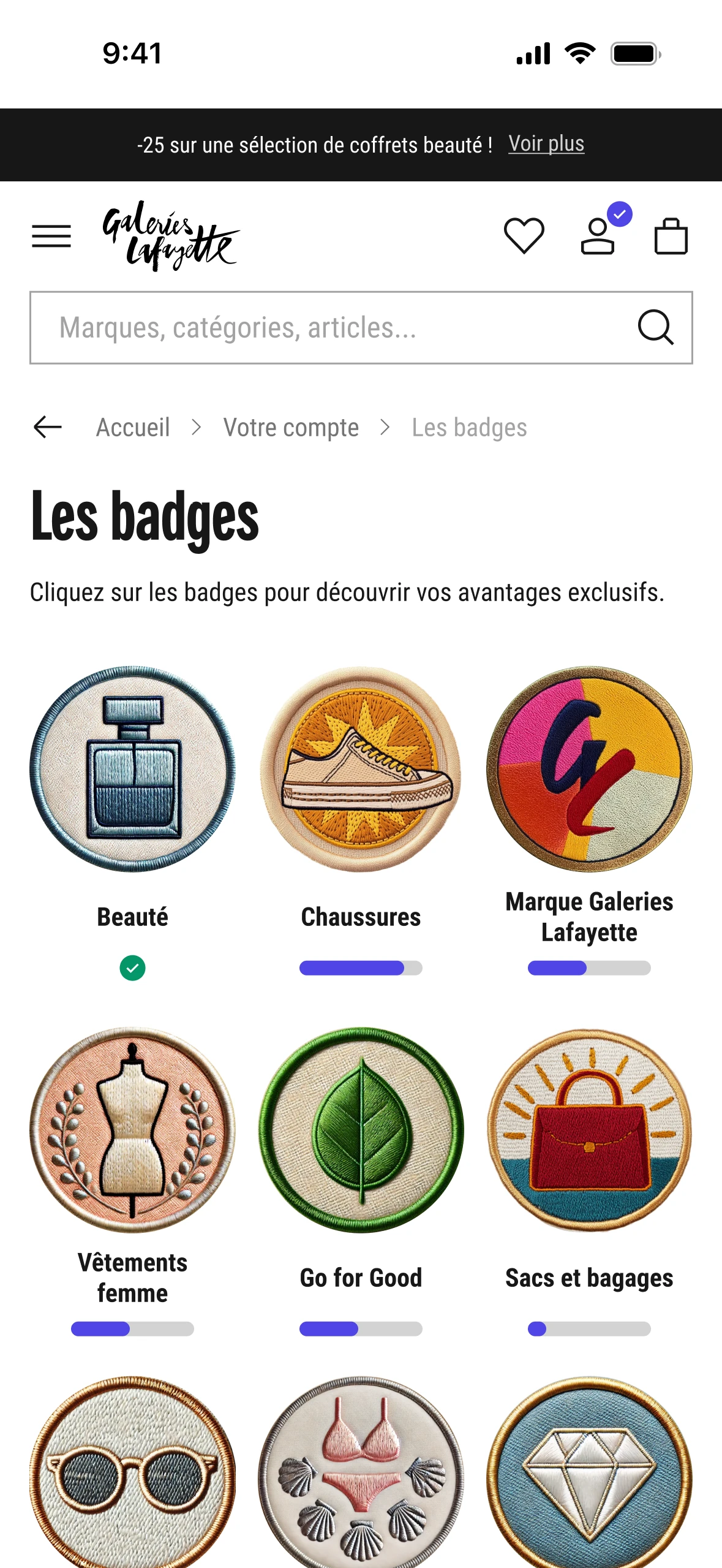Go to Accueil in the breadcrumb
Screen dimensions: 722x1568
click(133, 428)
